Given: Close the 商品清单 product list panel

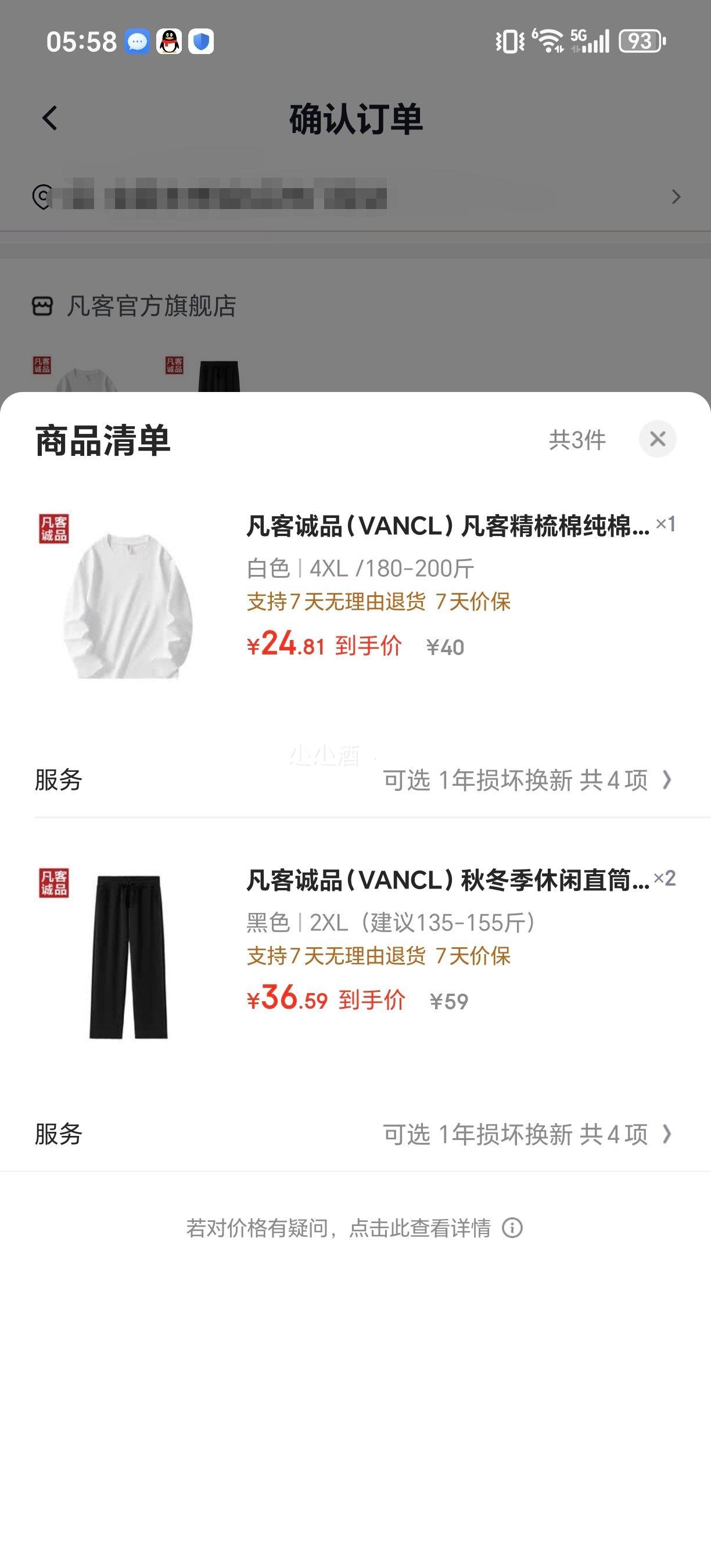Looking at the screenshot, I should (658, 440).
